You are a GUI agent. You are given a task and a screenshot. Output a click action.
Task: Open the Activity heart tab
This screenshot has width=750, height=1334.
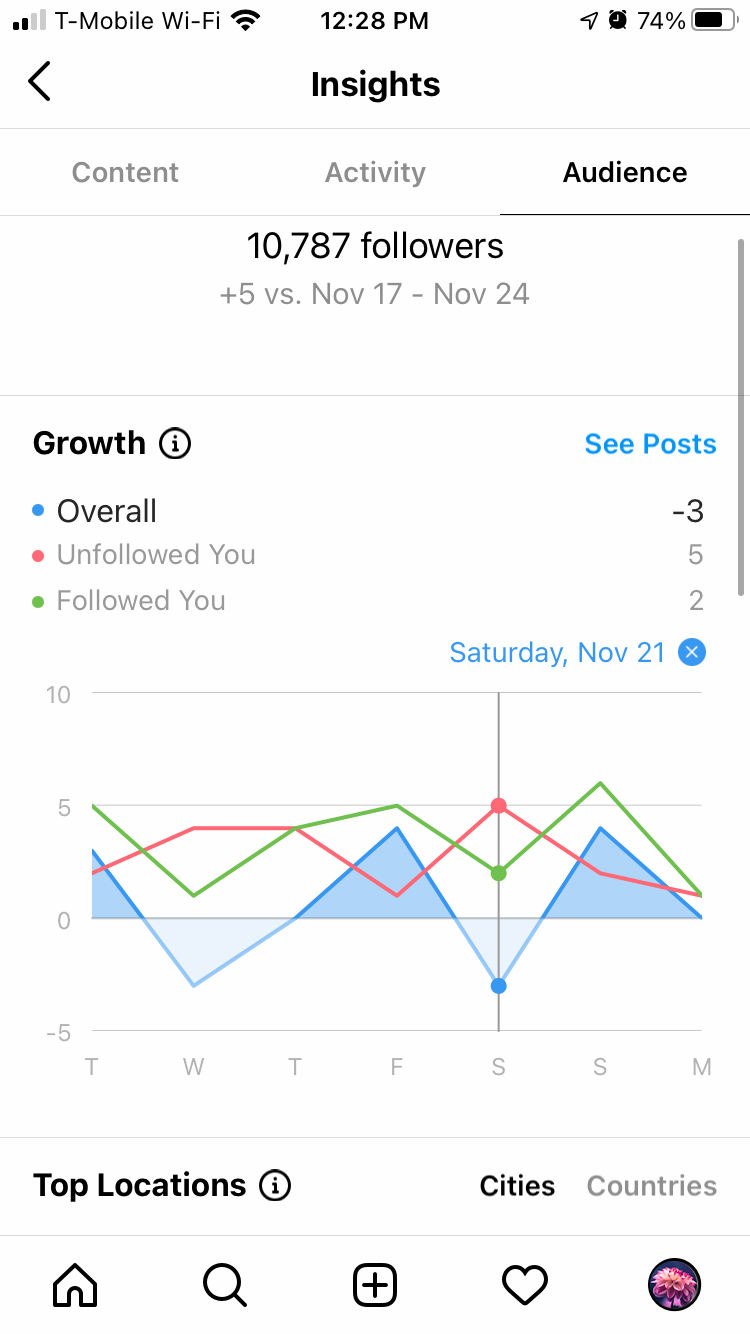click(x=525, y=1284)
